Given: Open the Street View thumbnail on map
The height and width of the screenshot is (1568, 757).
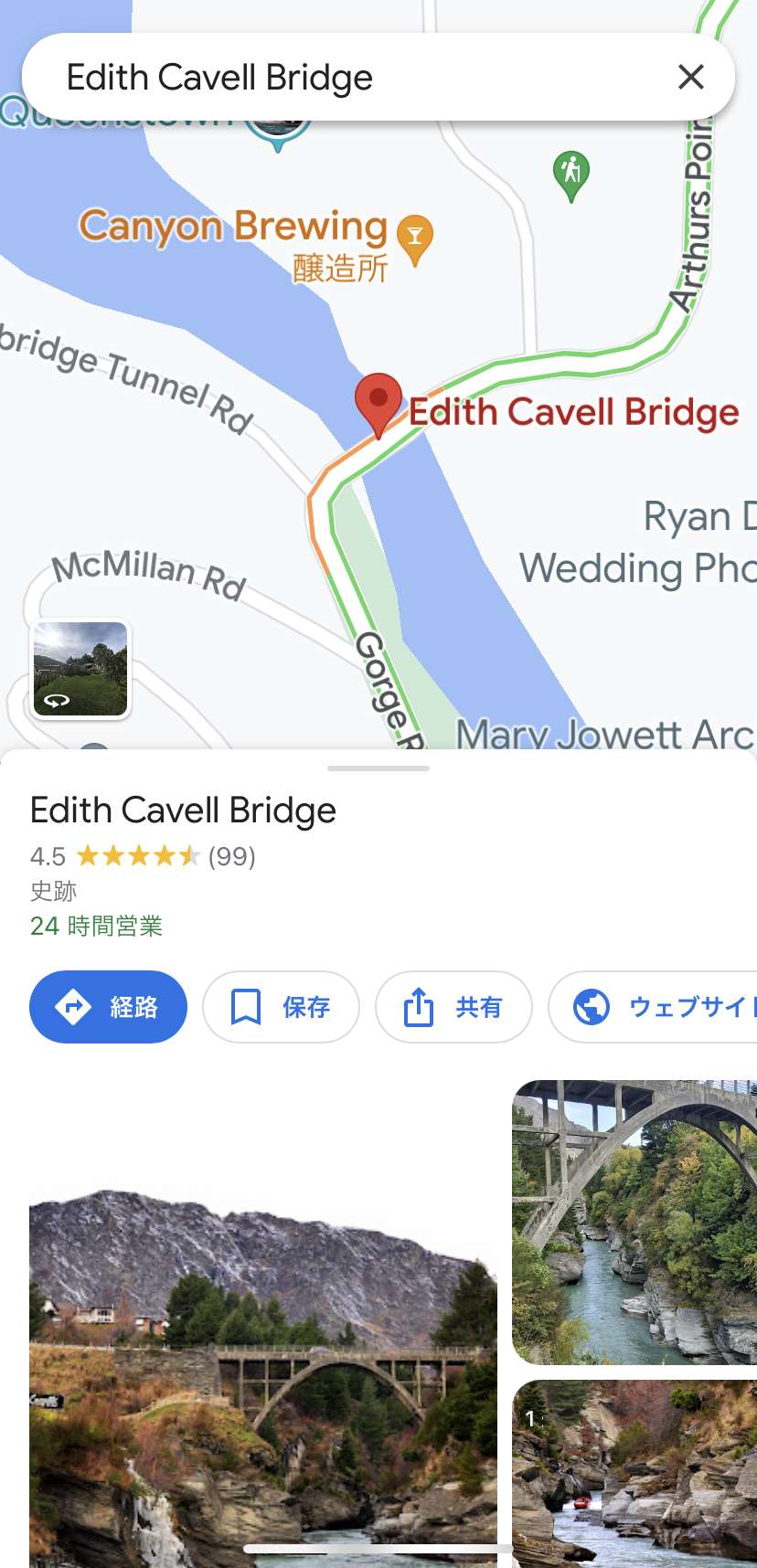Looking at the screenshot, I should tap(80, 669).
